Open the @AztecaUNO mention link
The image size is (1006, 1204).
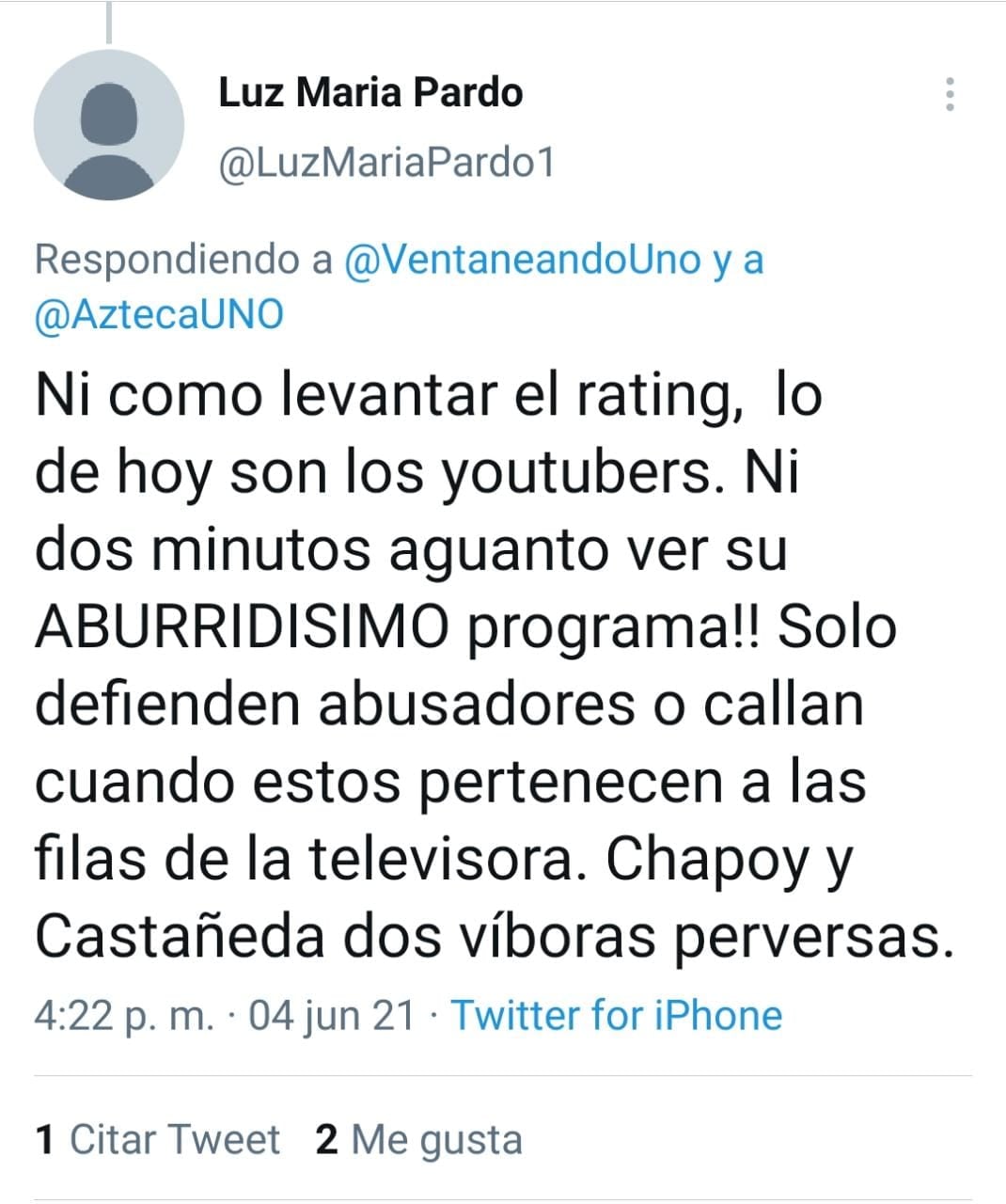tap(159, 314)
